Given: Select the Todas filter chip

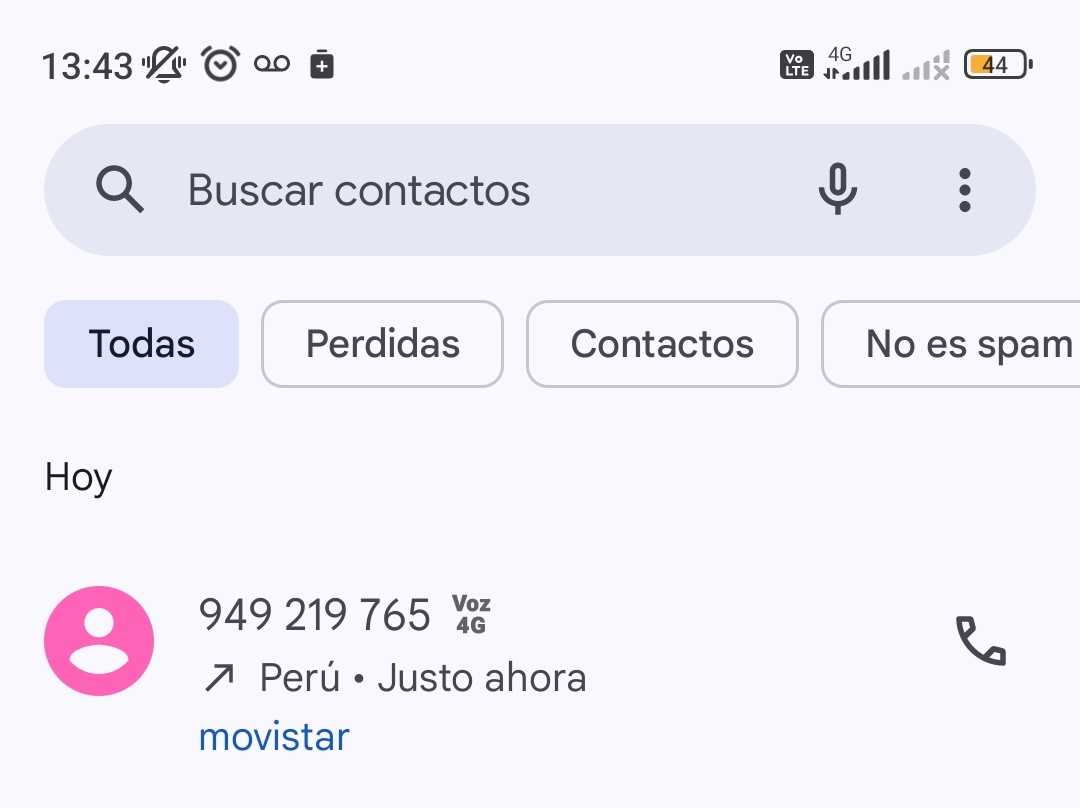Looking at the screenshot, I should click(141, 344).
